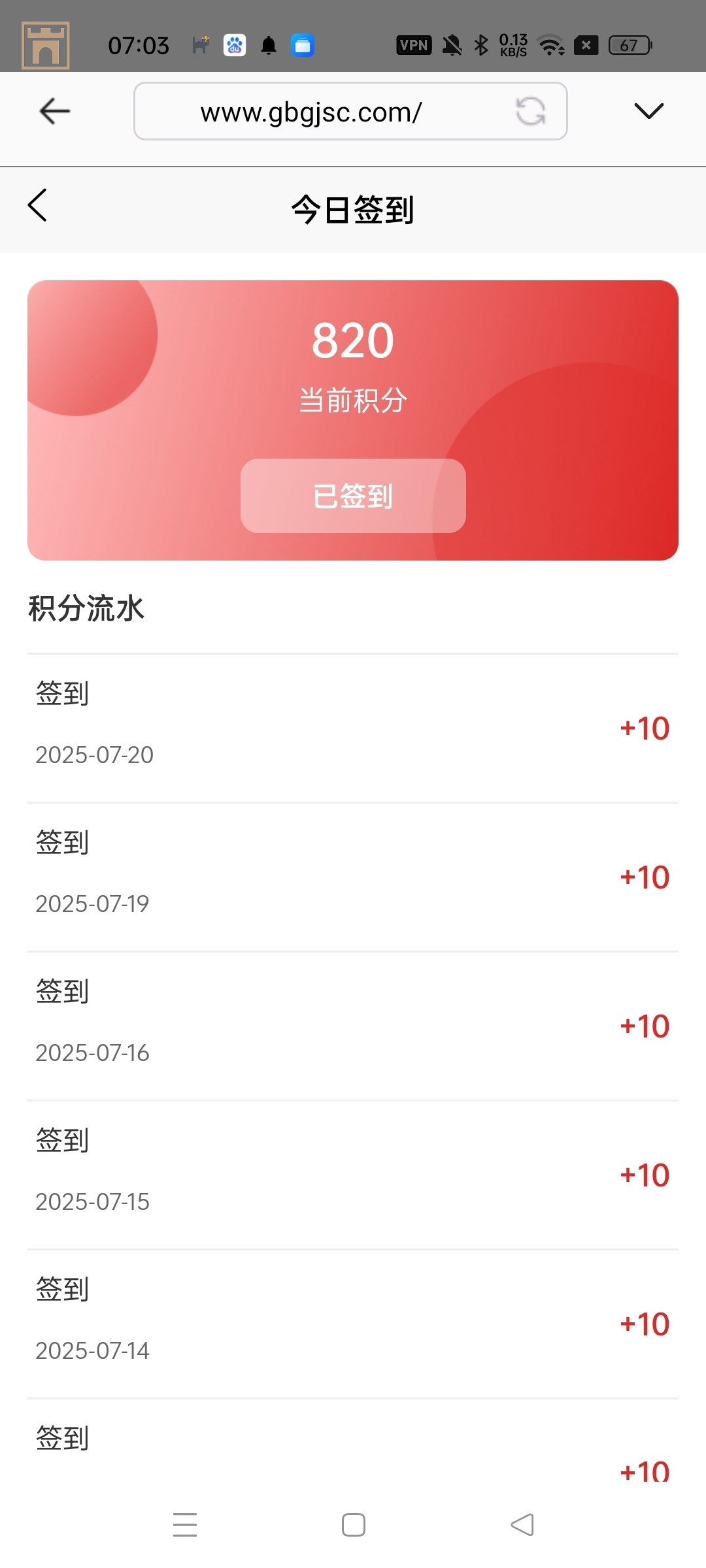Expand the browser dropdown chevron
706x1568 pixels.
[648, 111]
